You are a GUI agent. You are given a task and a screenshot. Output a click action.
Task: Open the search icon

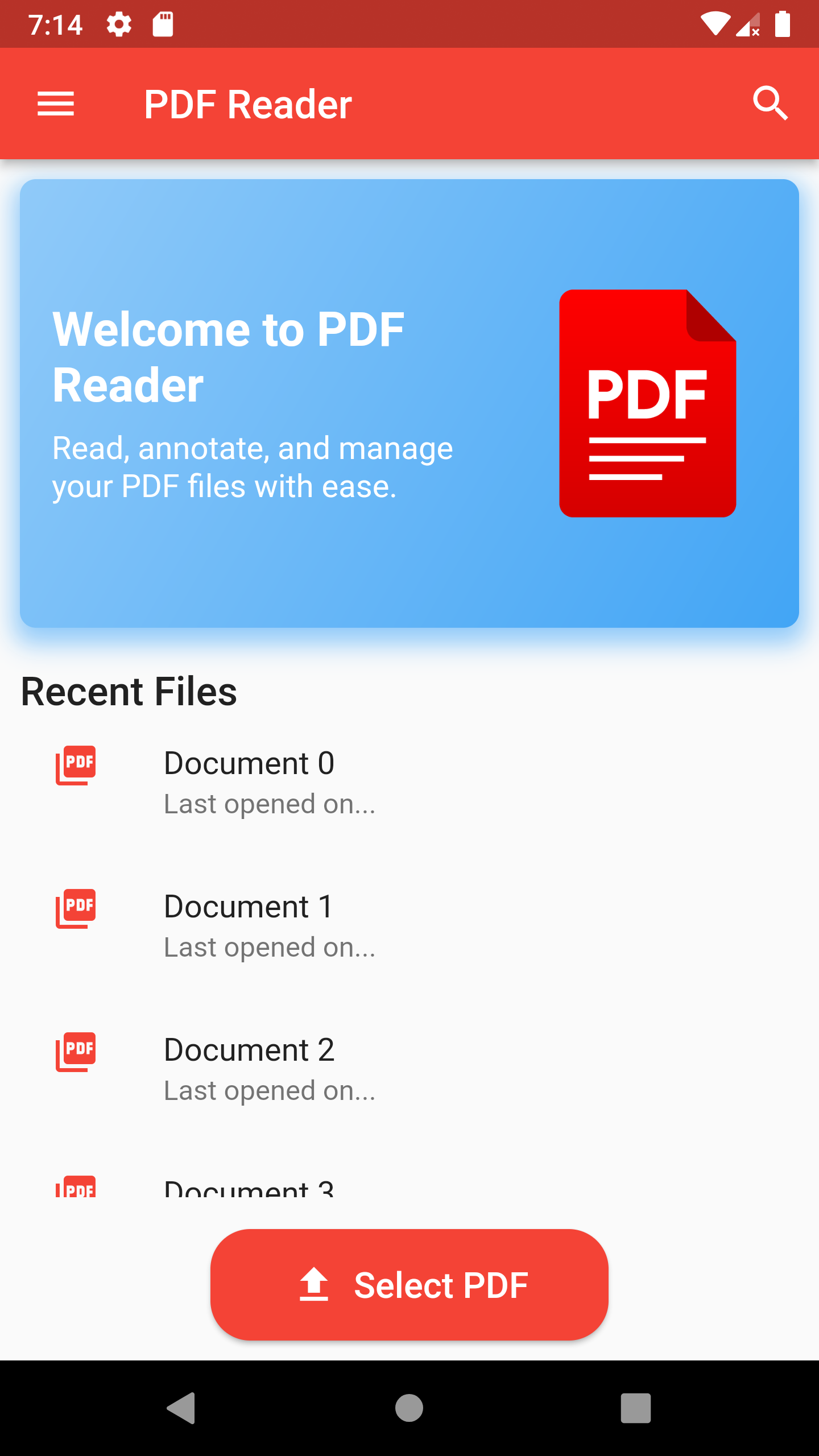tap(770, 104)
